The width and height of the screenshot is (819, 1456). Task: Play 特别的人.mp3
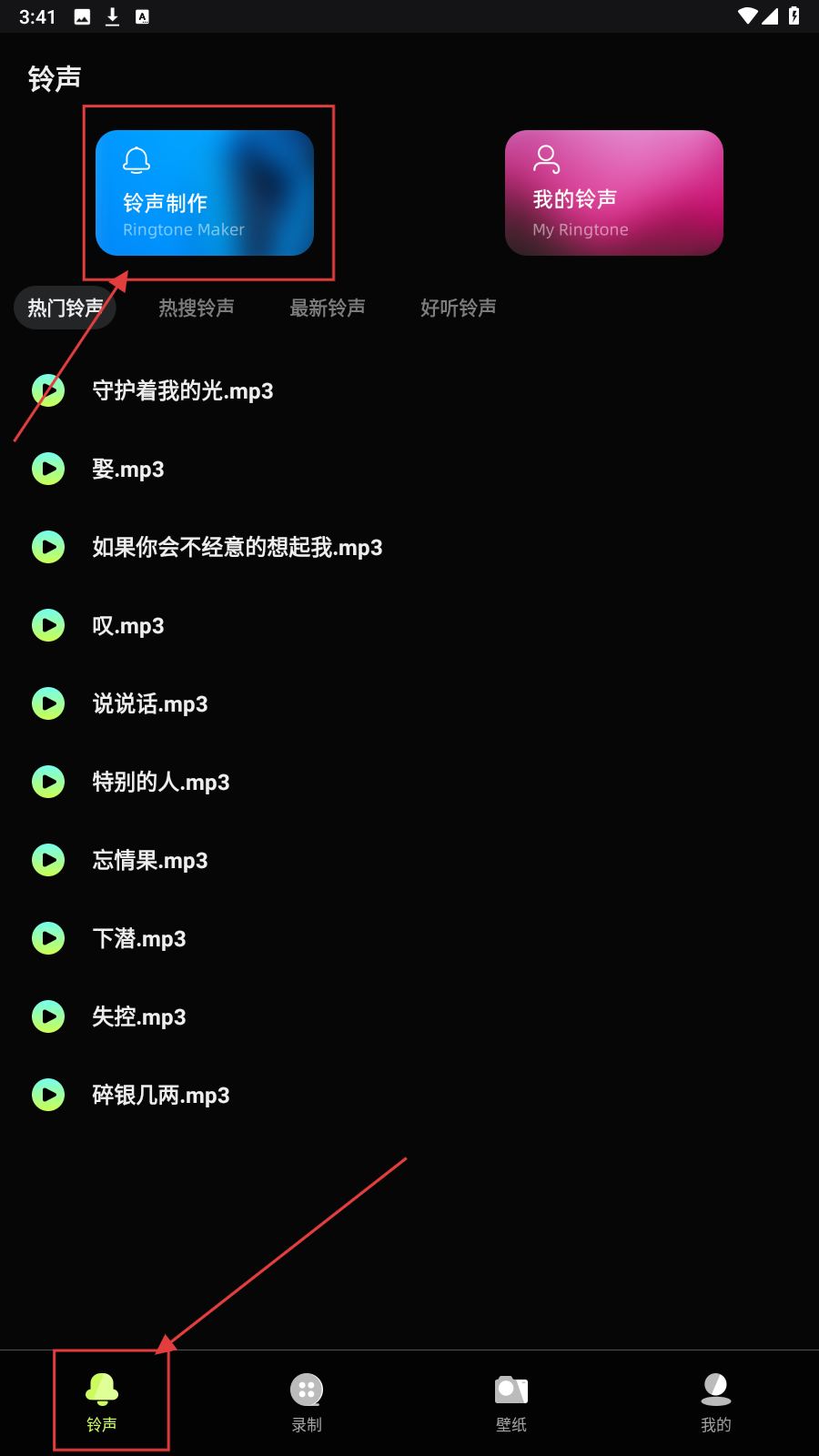[48, 782]
